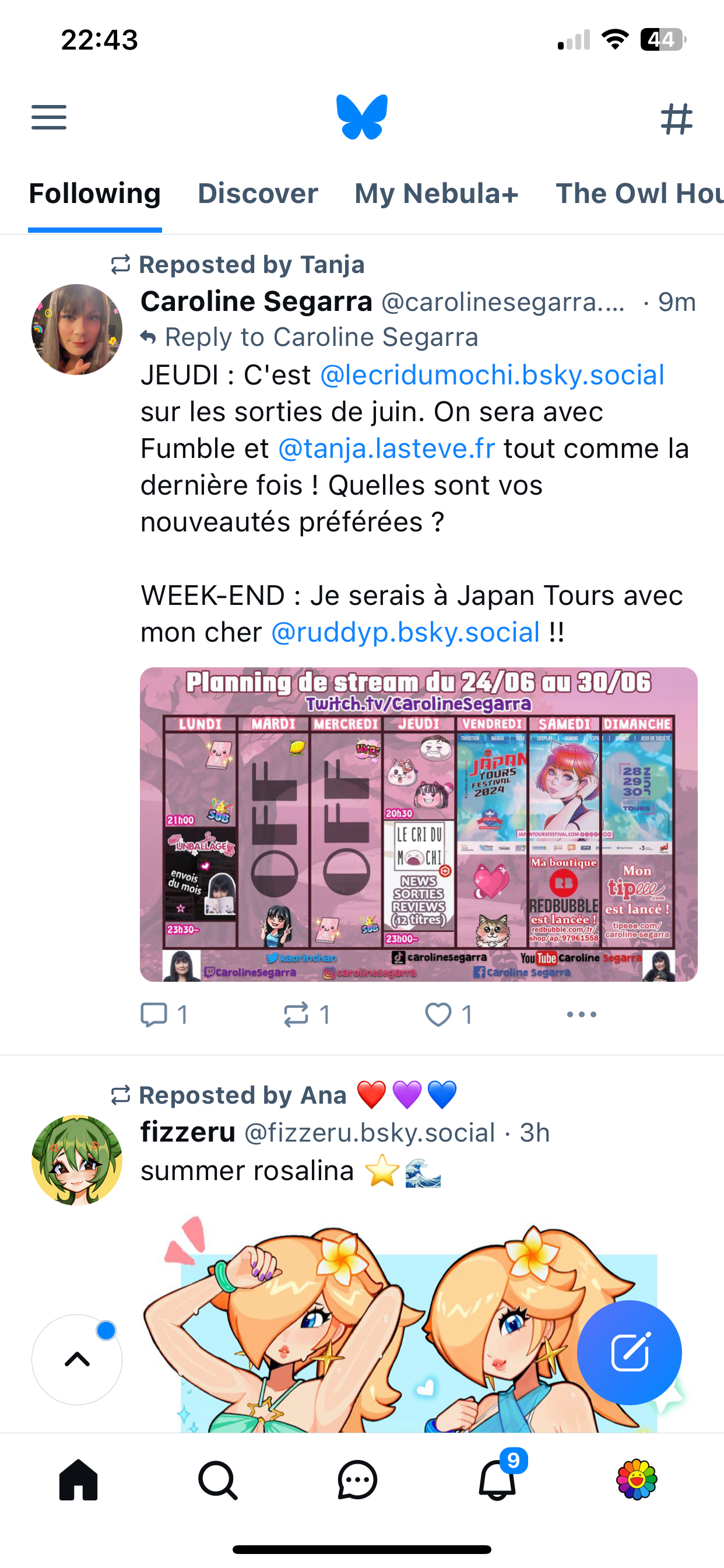This screenshot has height=1568, width=724.
Task: Open the @tanja.lasteve.fr mention link
Action: point(386,449)
